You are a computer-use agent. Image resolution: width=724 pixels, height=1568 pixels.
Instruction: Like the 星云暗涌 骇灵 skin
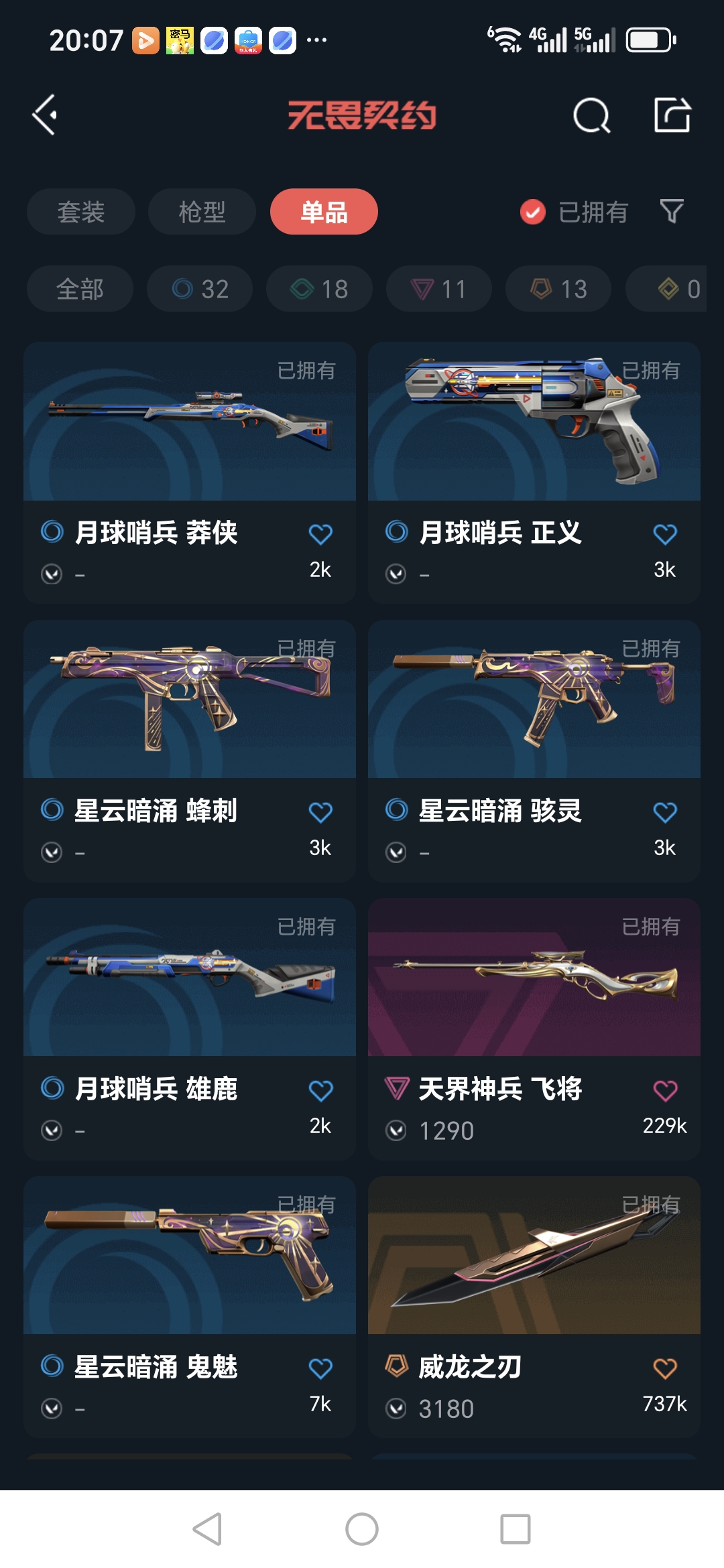(664, 812)
